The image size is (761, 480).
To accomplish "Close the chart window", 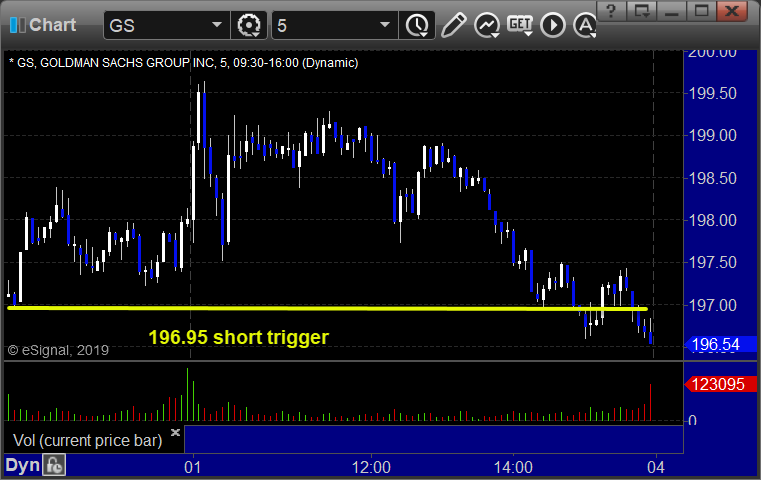I will (x=734, y=11).
